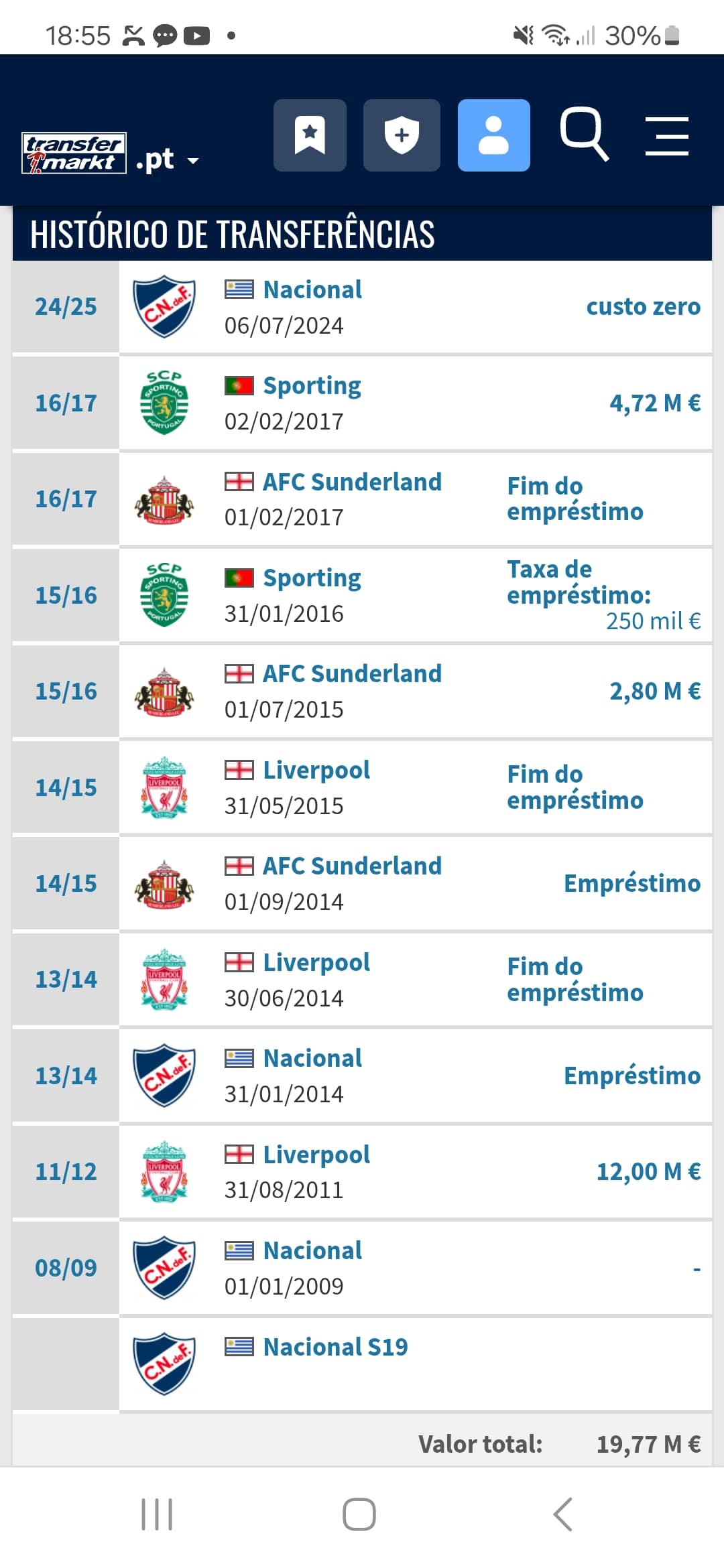Open the user profile icon
The width and height of the screenshot is (724, 1568).
click(494, 135)
